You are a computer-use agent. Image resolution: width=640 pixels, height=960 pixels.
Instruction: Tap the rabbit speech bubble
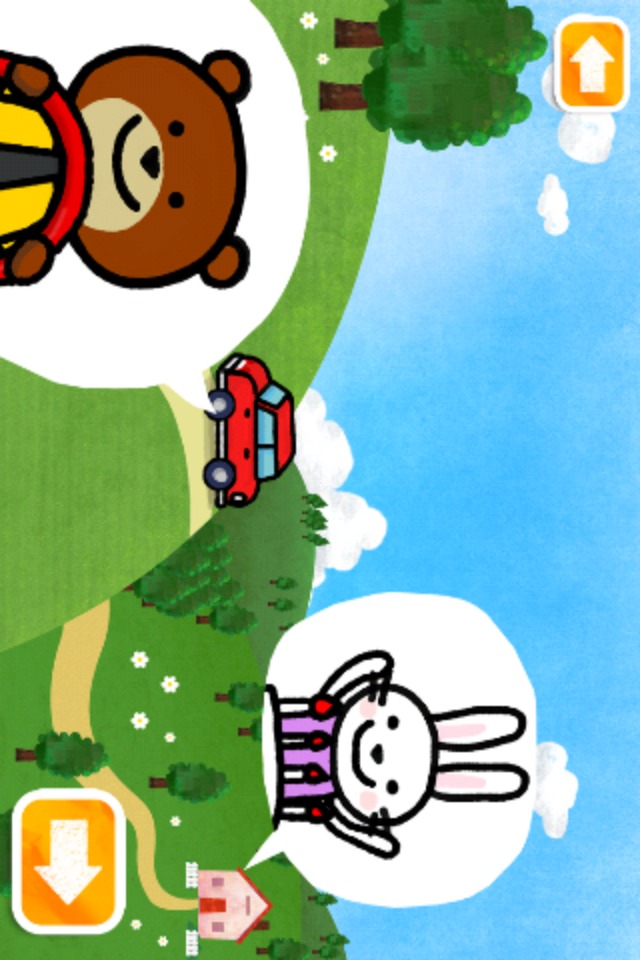(400, 750)
